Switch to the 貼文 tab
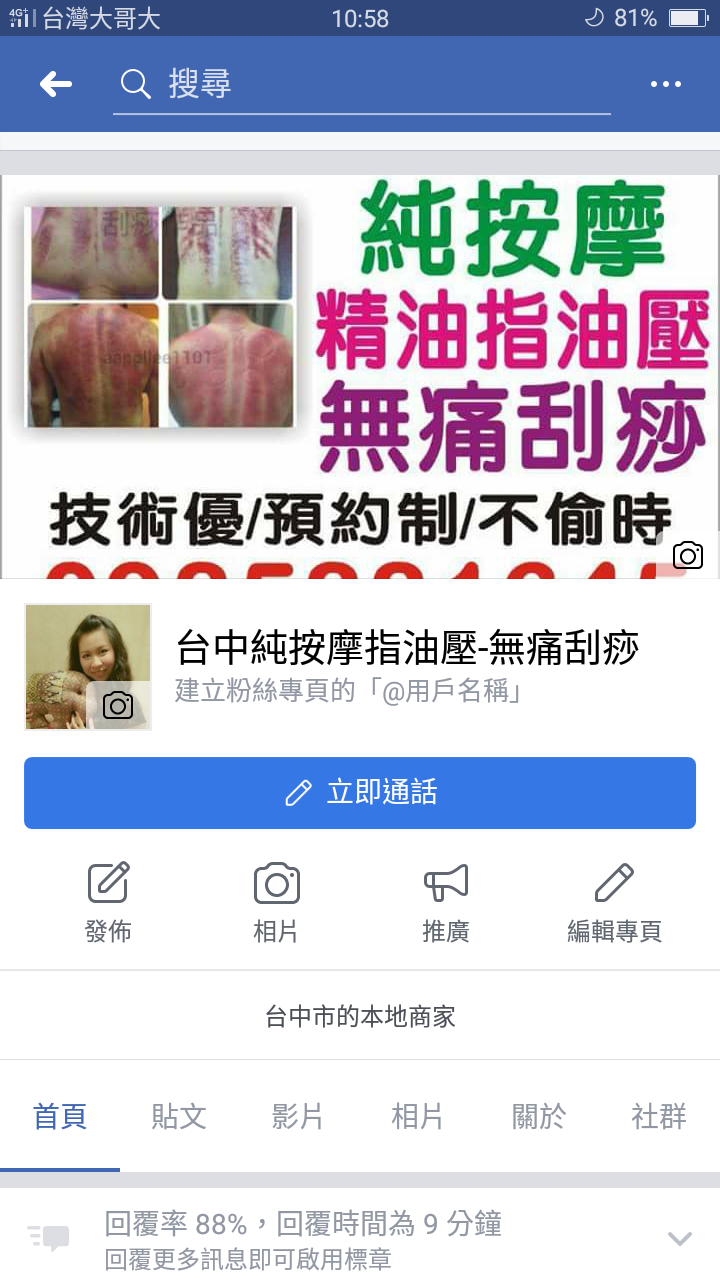Viewport: 720px width, 1280px height. (179, 1117)
